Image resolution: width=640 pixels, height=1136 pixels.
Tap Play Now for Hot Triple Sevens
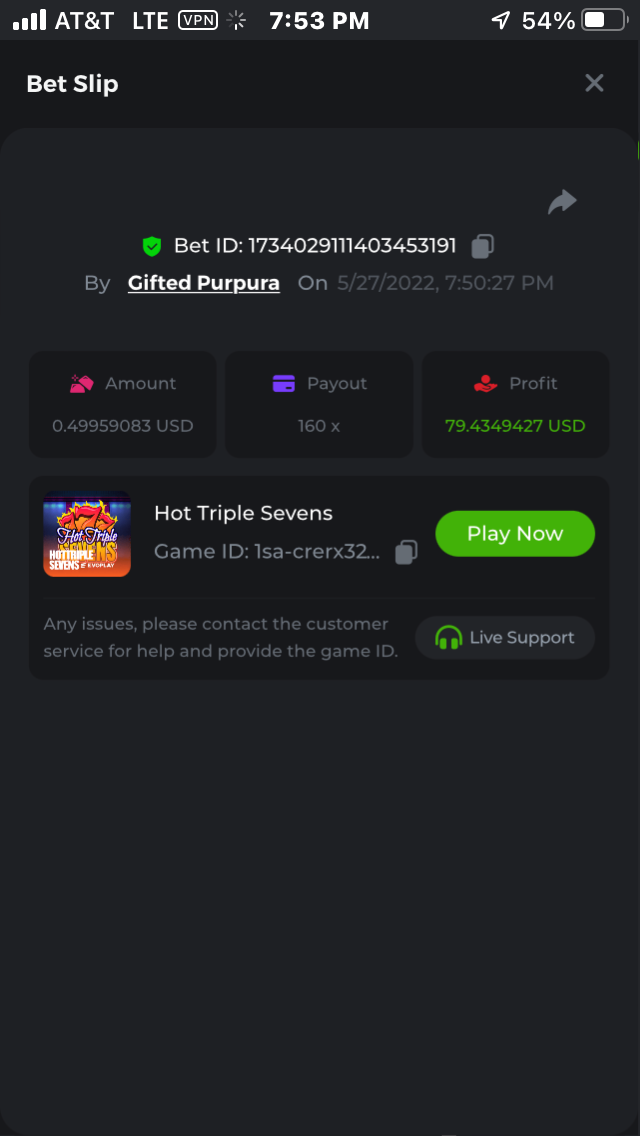[515, 534]
